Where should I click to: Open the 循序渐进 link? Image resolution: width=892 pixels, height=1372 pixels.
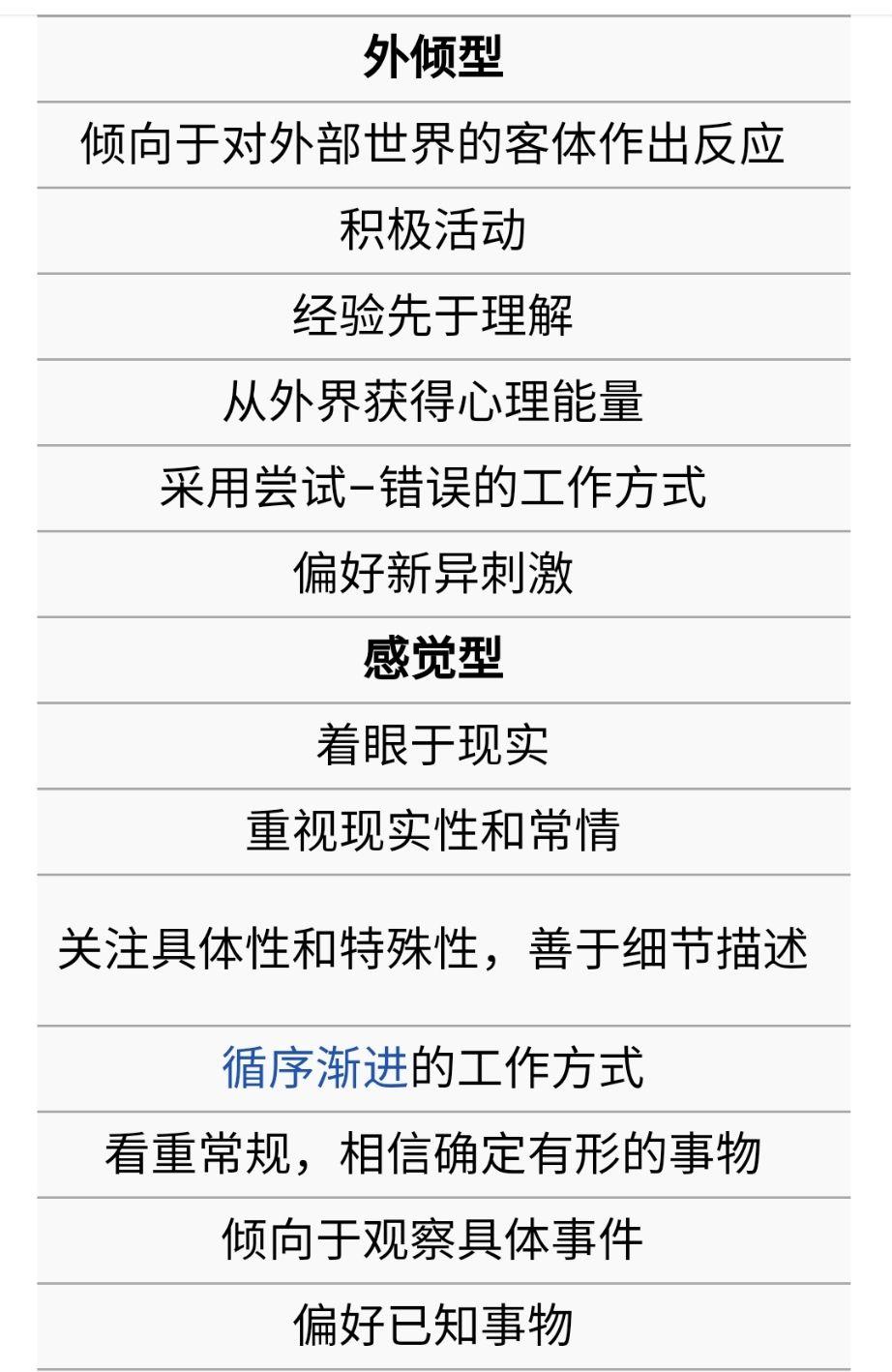pyautogui.click(x=314, y=1068)
